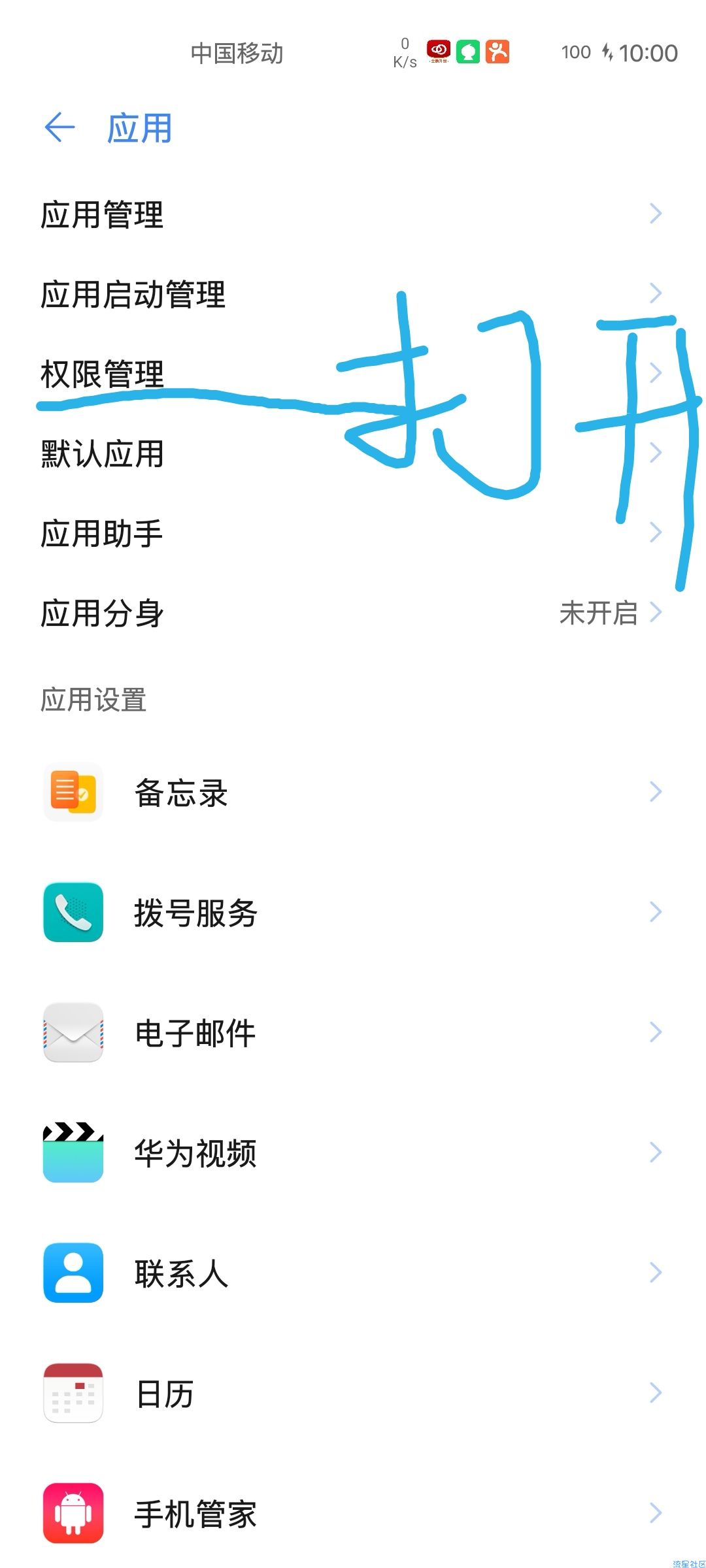Viewport: 706px width, 1568px height.
Task: Open 应用助手 row
Action: (102, 533)
